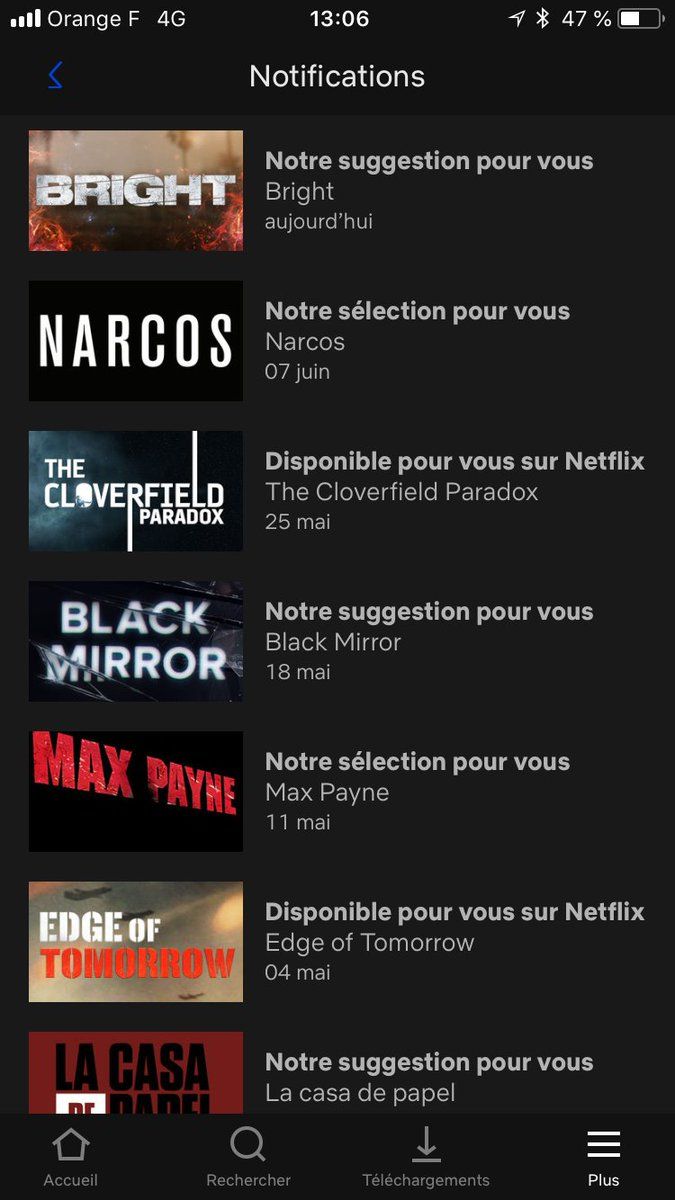Open the Narcos selection notification
The image size is (675, 1200).
(x=337, y=341)
